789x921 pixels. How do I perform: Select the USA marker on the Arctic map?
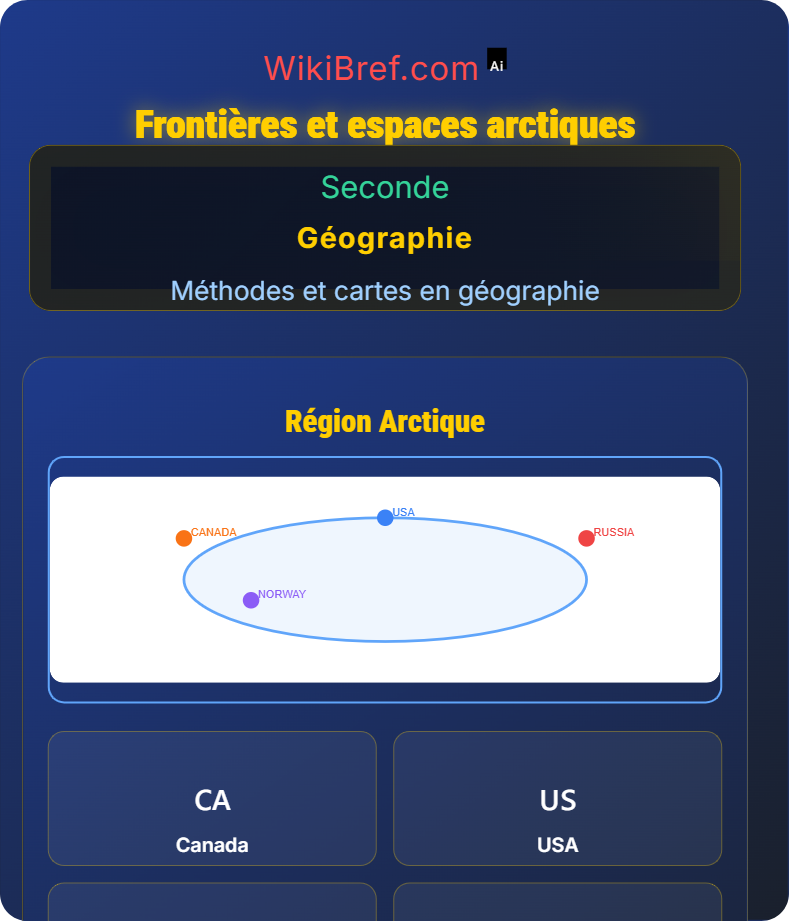(x=385, y=517)
